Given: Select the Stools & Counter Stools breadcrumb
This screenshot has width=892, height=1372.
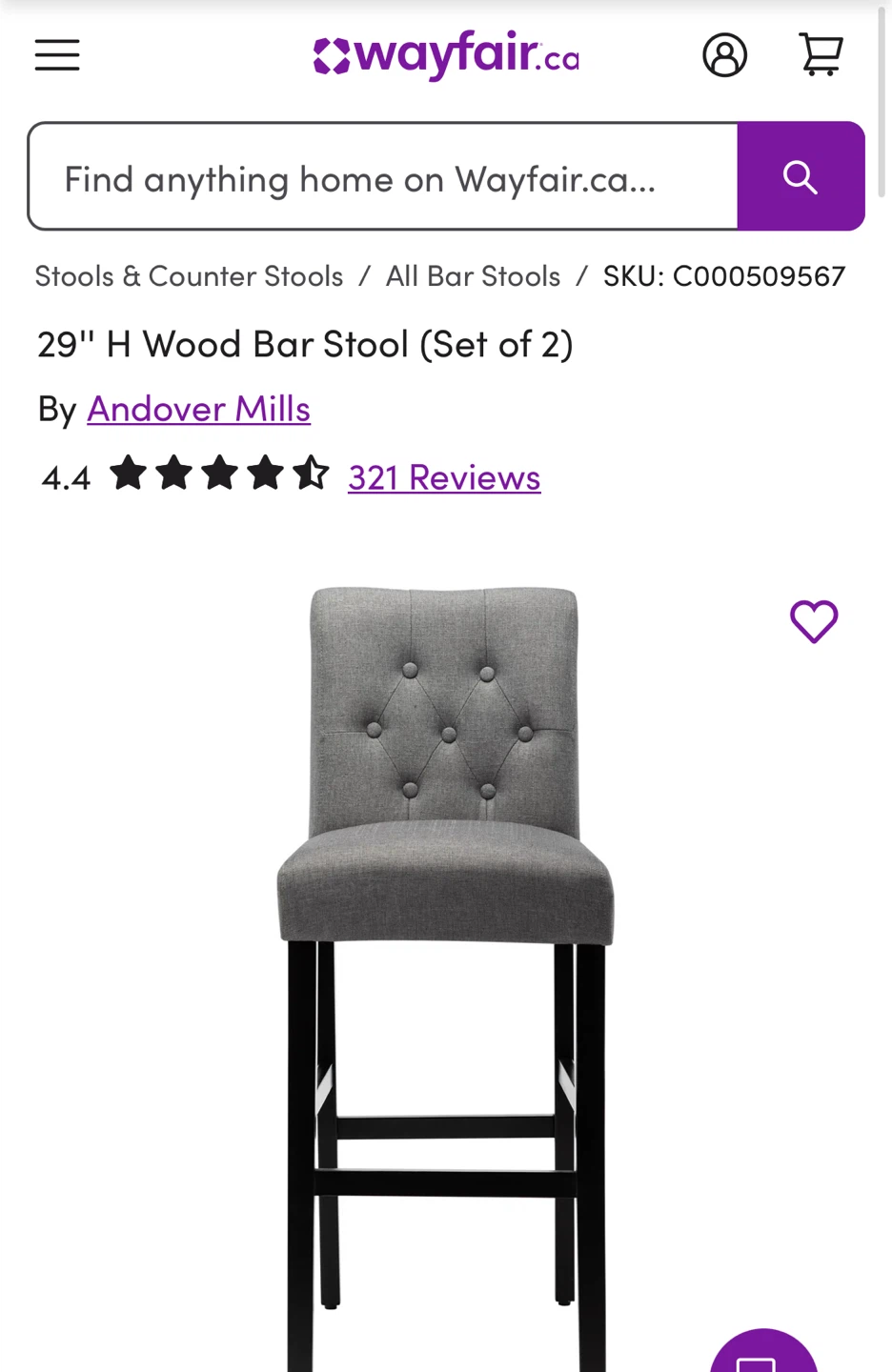Looking at the screenshot, I should (x=189, y=275).
